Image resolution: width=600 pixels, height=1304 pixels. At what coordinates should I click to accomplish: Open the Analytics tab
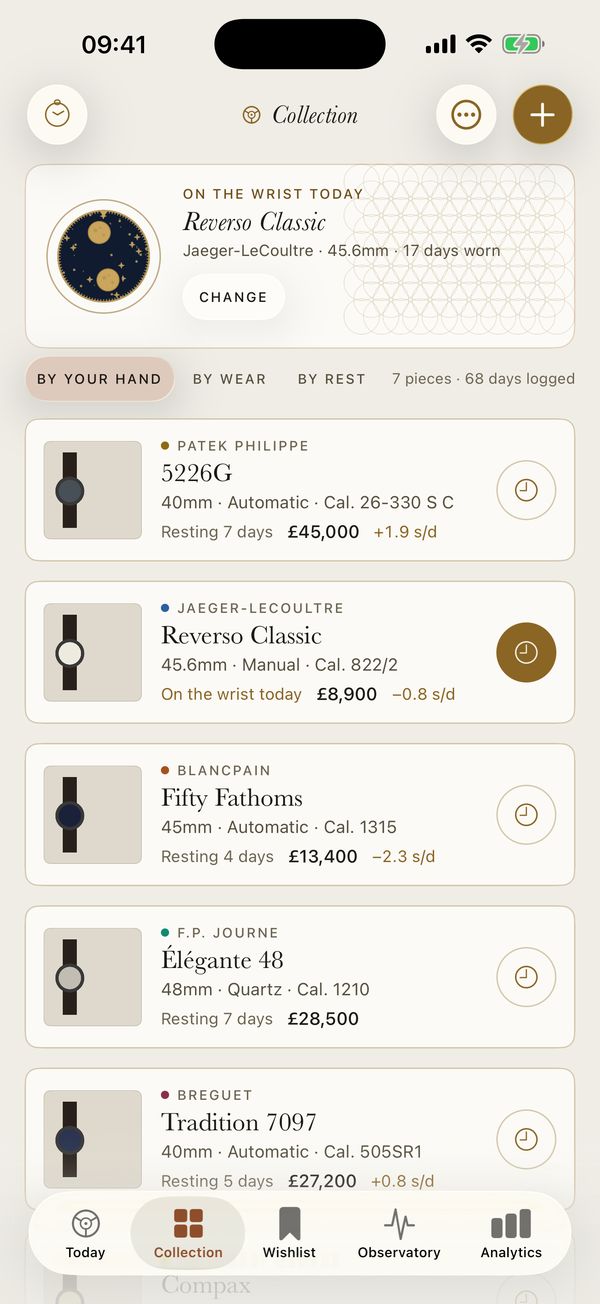coord(511,1234)
